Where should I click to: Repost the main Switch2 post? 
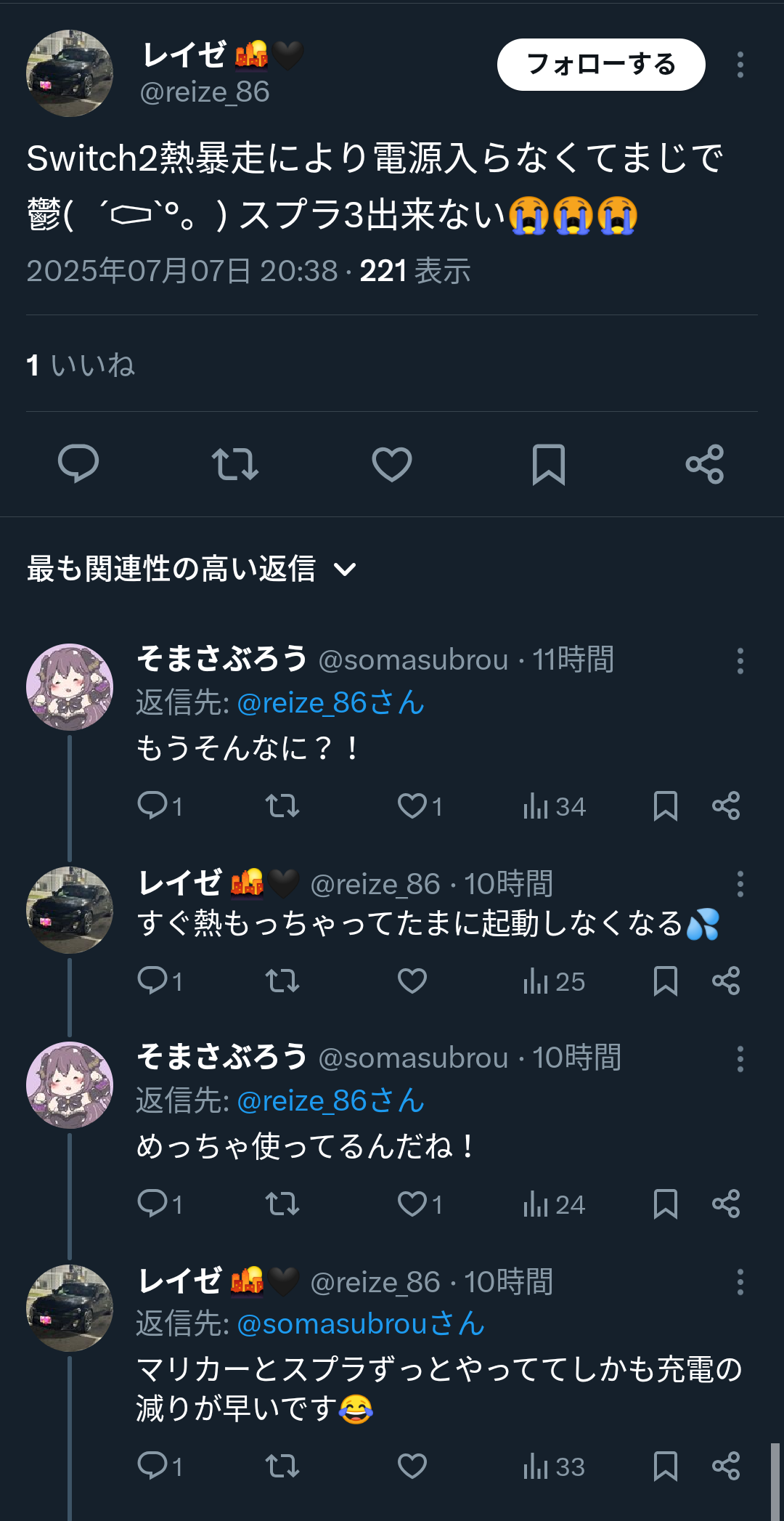234,463
